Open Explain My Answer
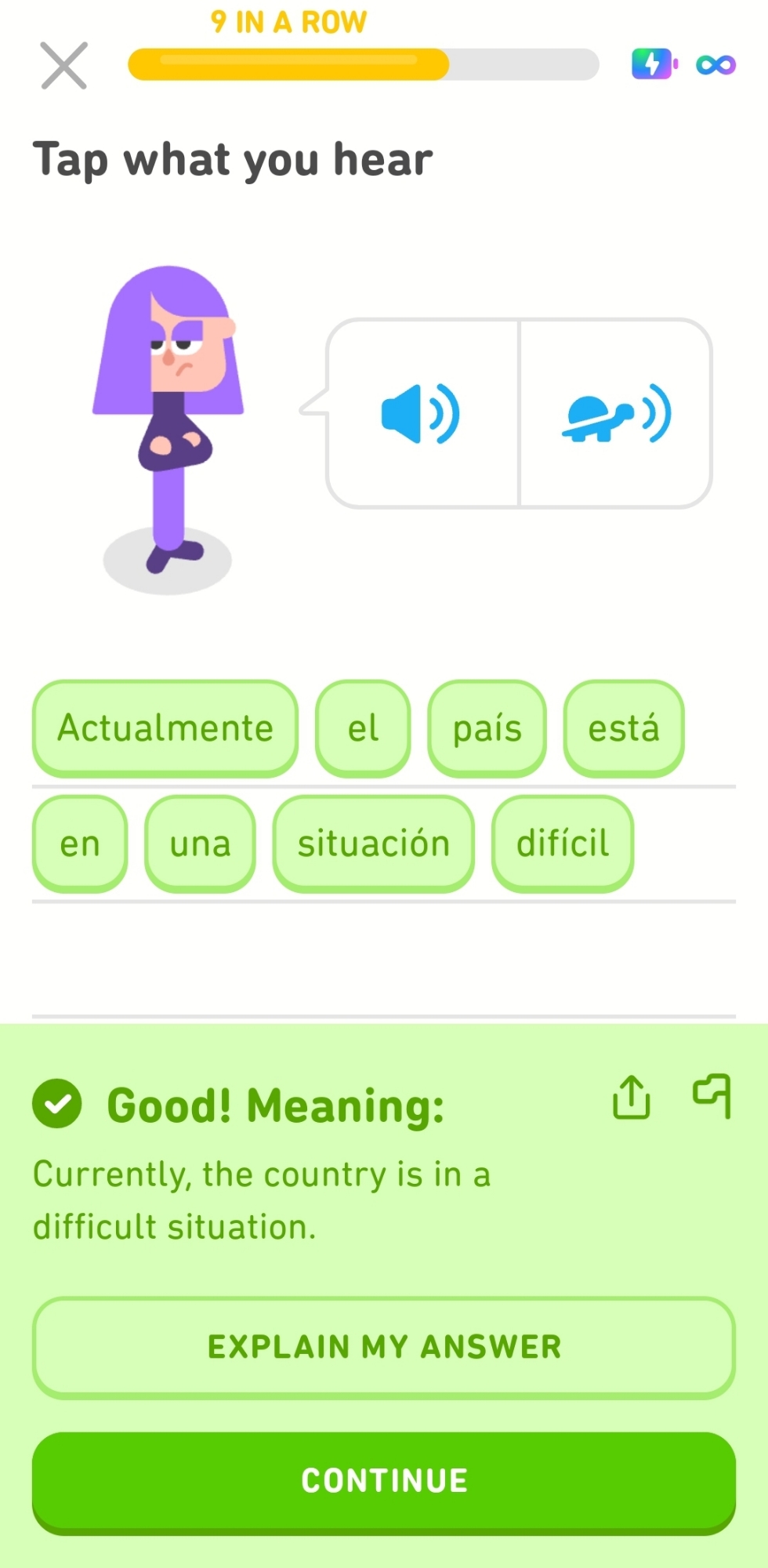Screen dimensions: 768x1568 pyautogui.click(x=384, y=1347)
